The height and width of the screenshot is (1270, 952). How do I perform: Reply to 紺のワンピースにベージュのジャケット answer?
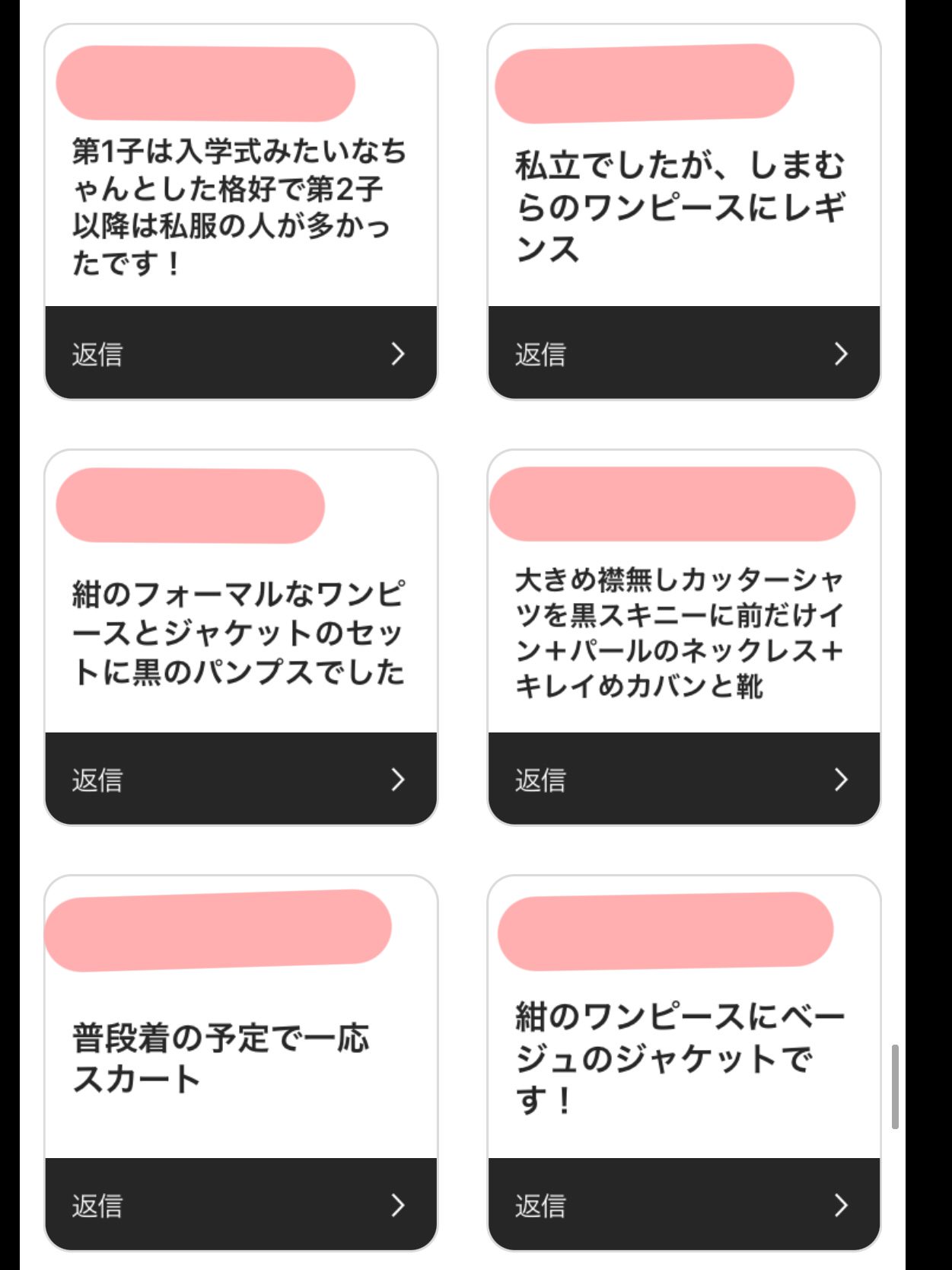tap(683, 1205)
